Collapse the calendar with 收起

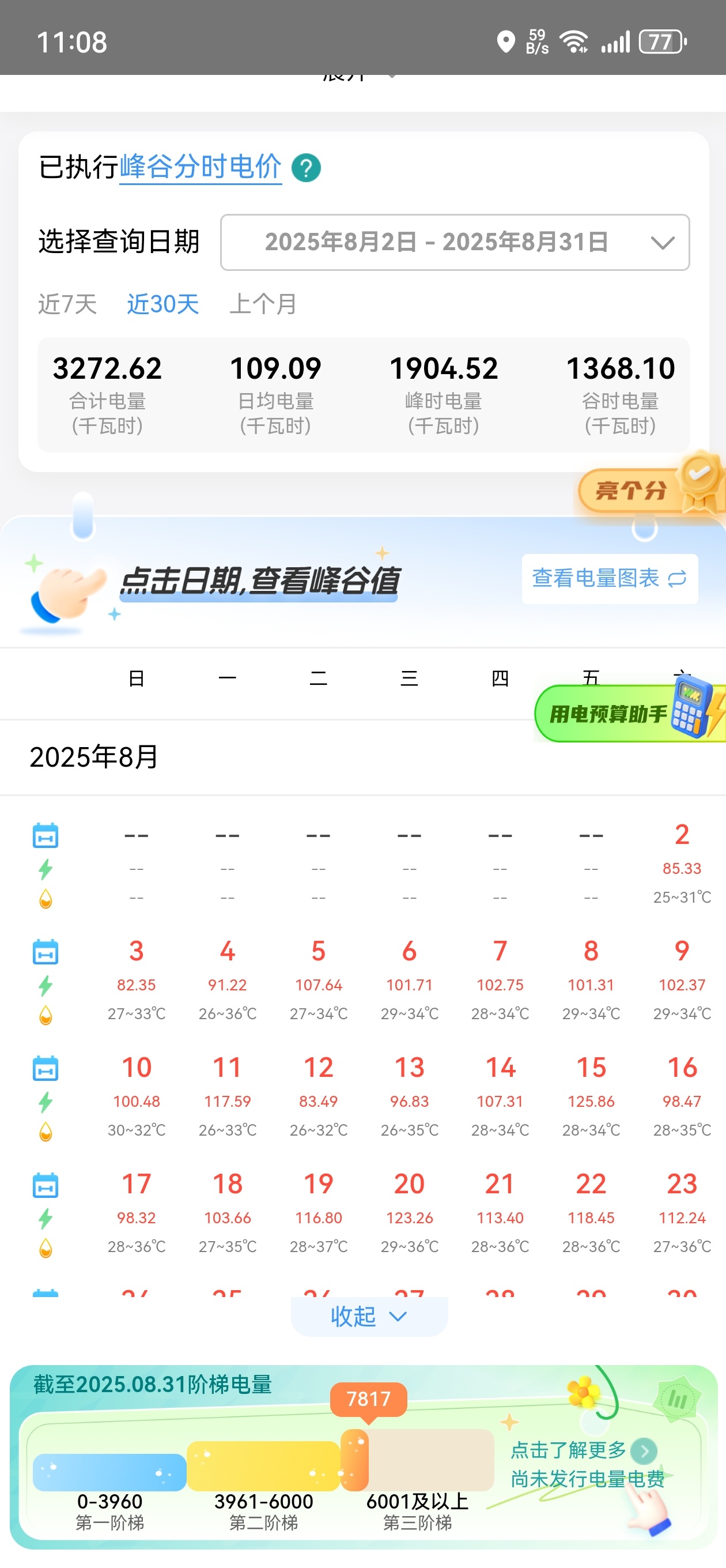[369, 1317]
